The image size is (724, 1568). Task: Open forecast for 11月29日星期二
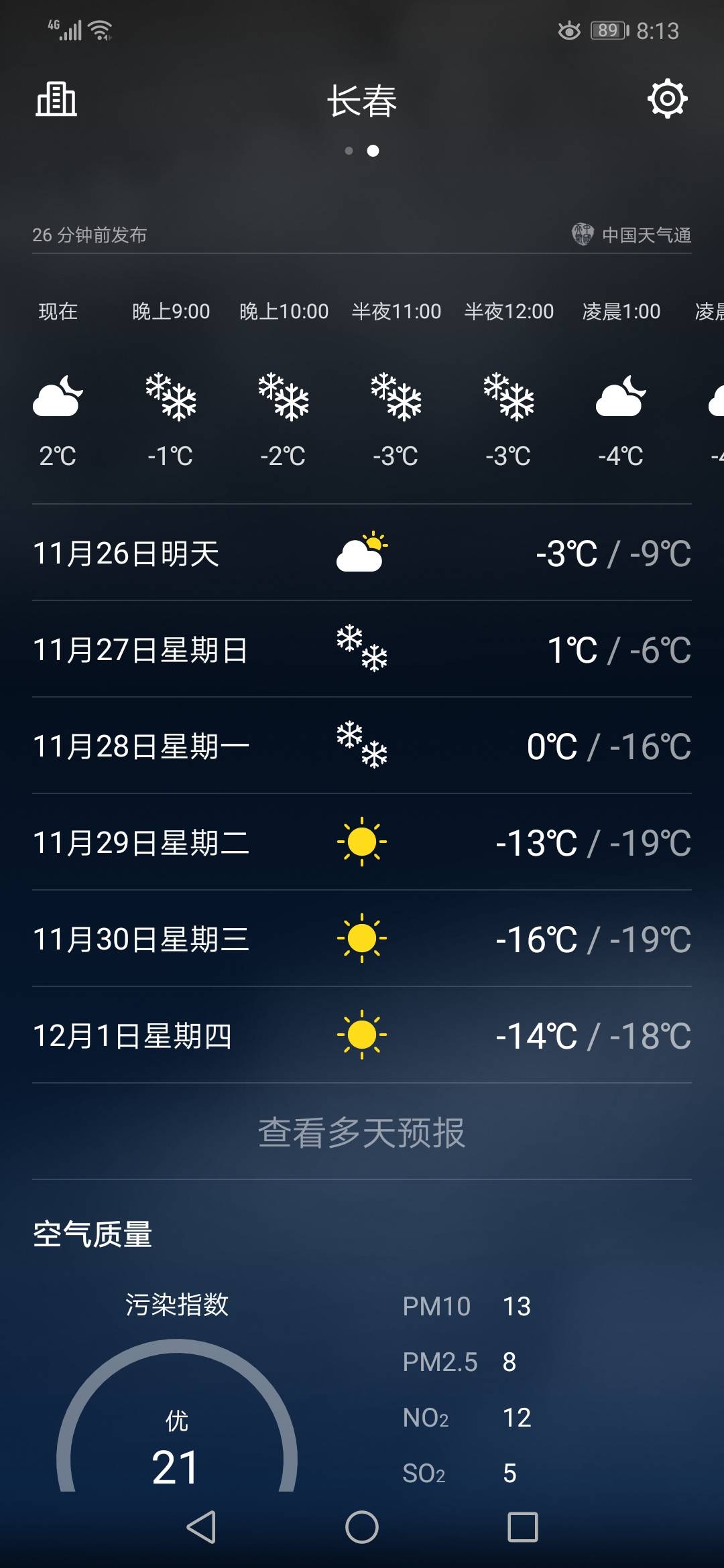[x=362, y=843]
